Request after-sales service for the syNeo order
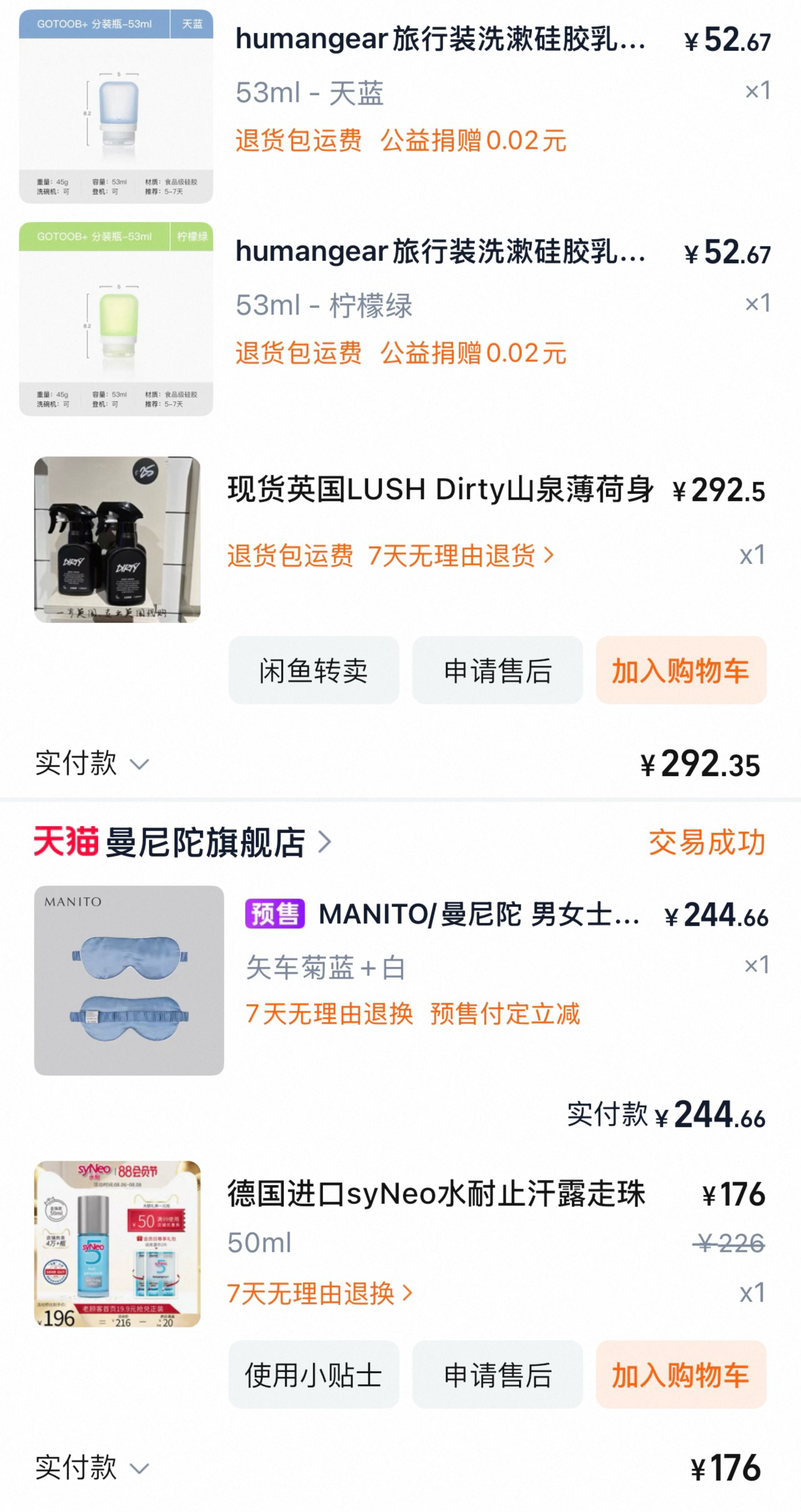The width and height of the screenshot is (801, 1512). coord(497,1375)
